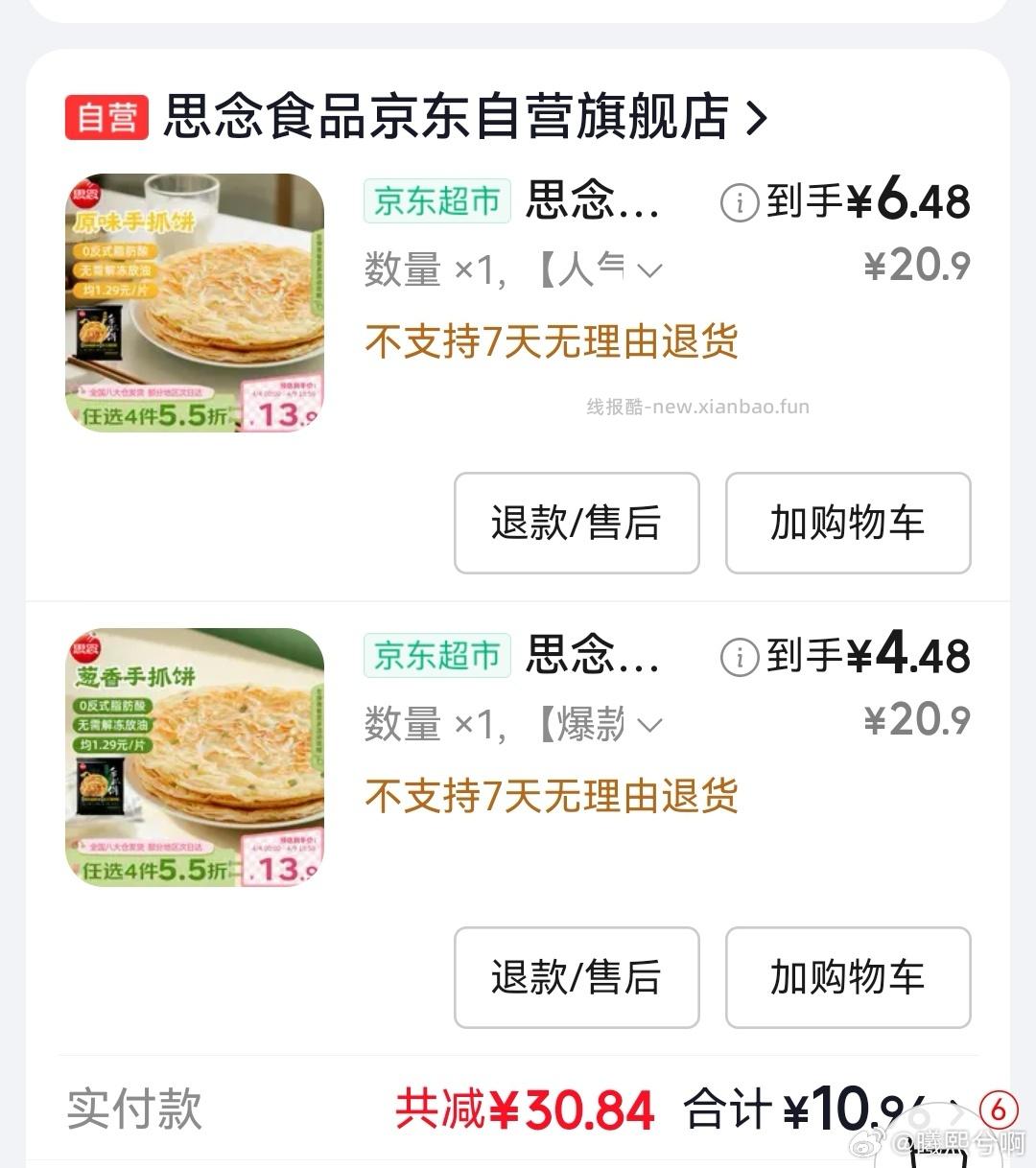Expand the 【爆款 spec dropdown on second item

tap(651, 724)
